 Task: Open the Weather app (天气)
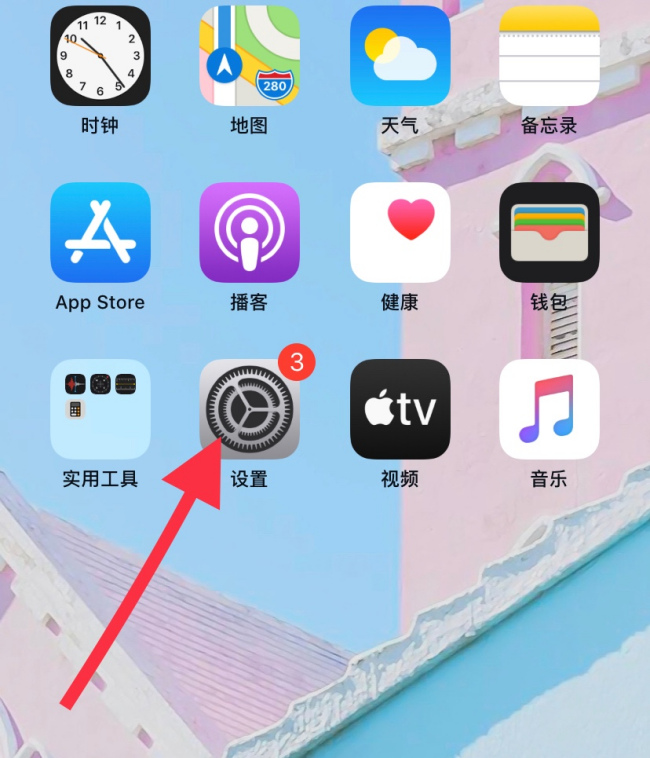click(399, 56)
